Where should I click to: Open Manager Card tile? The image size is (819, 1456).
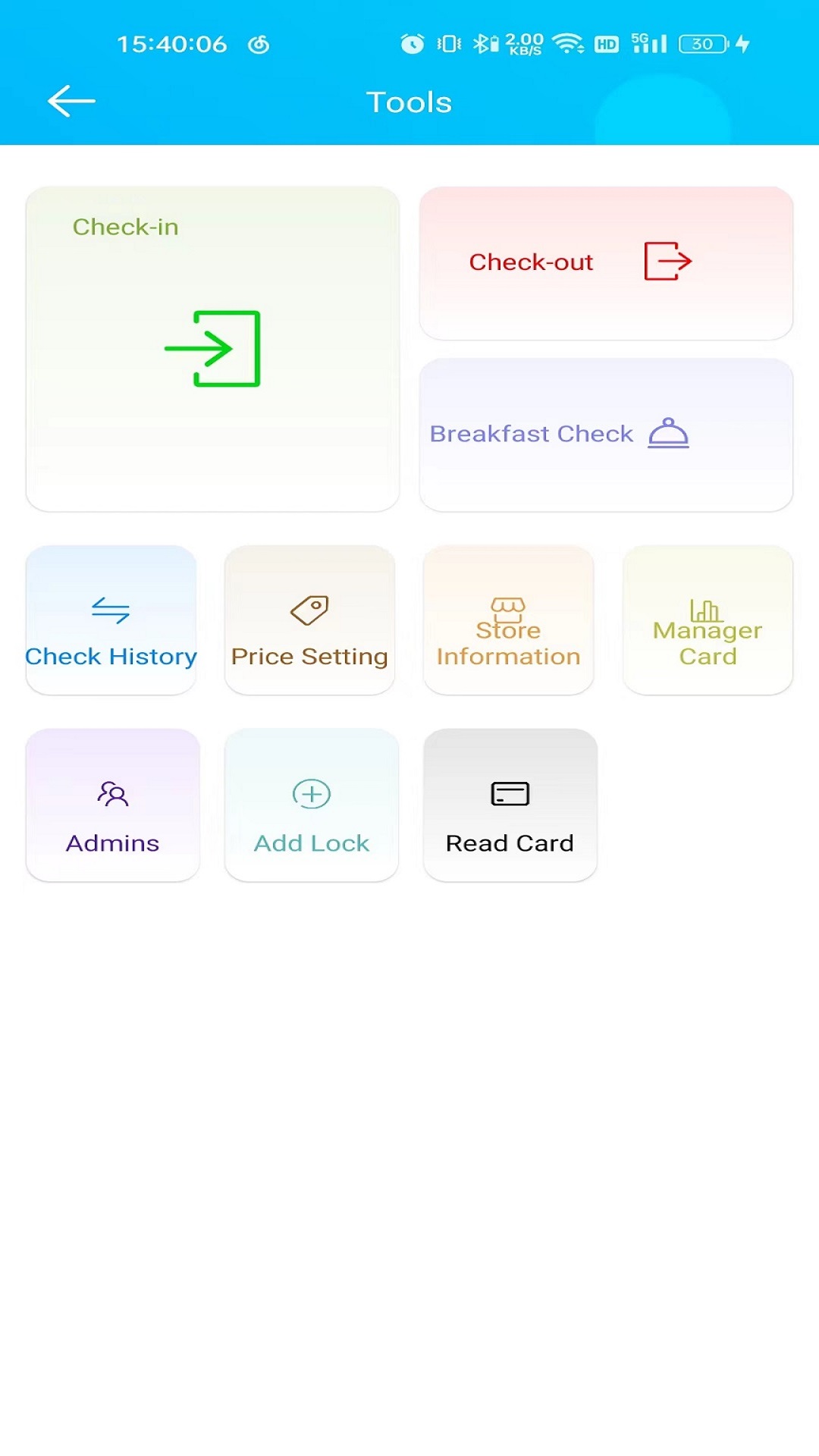[x=708, y=620]
